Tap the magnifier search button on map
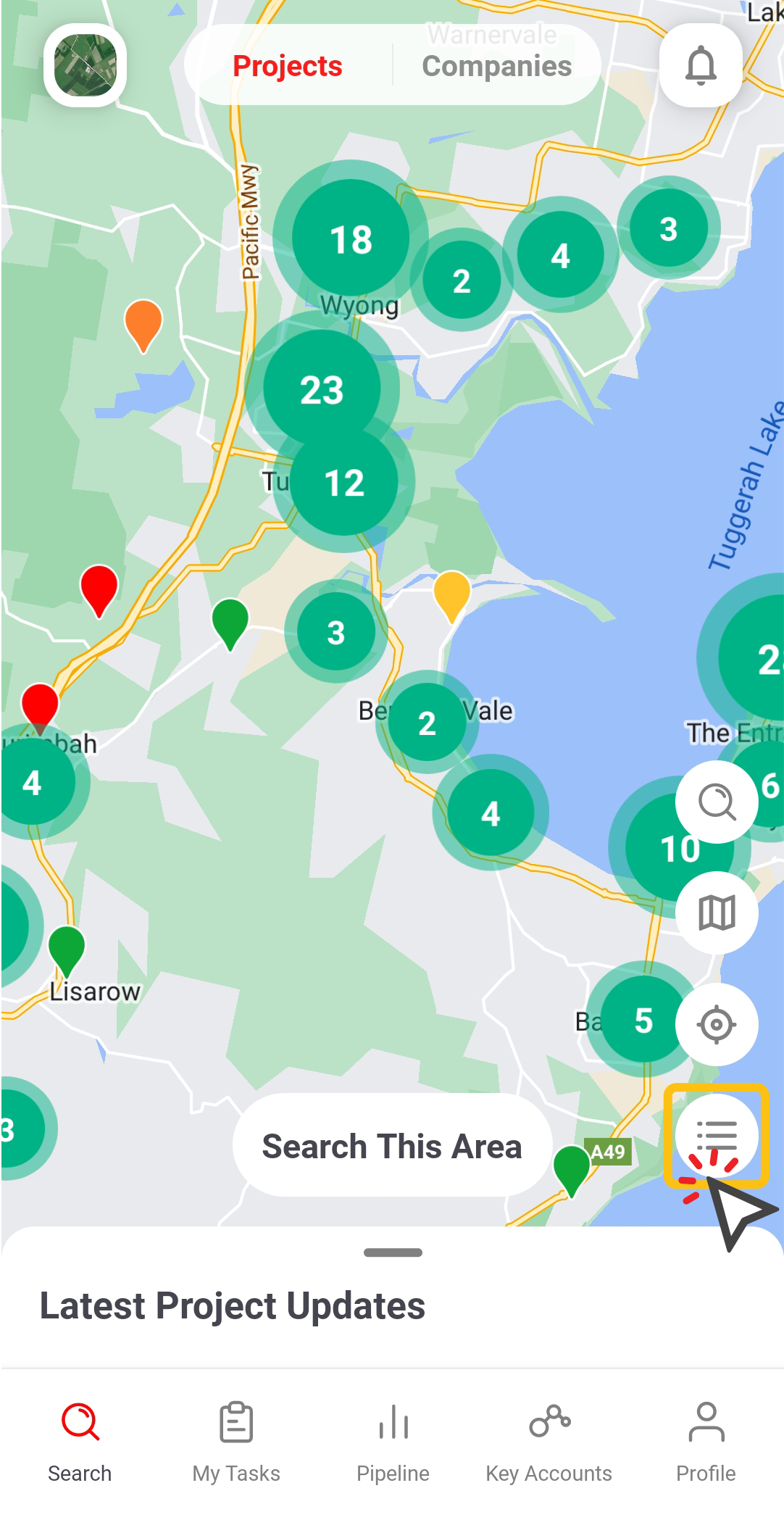Image resolution: width=784 pixels, height=1525 pixels. (x=717, y=802)
